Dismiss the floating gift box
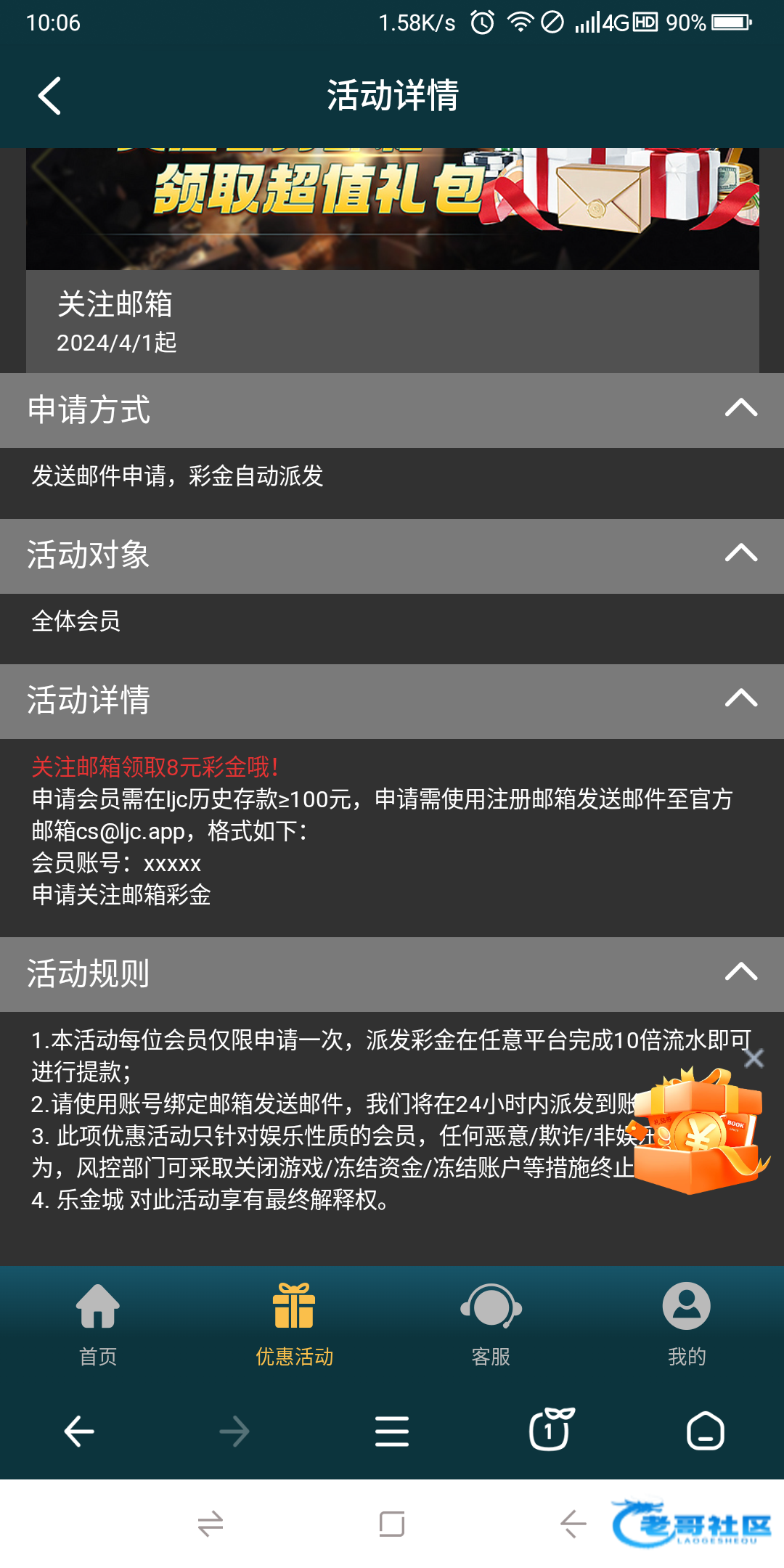 (x=754, y=1058)
